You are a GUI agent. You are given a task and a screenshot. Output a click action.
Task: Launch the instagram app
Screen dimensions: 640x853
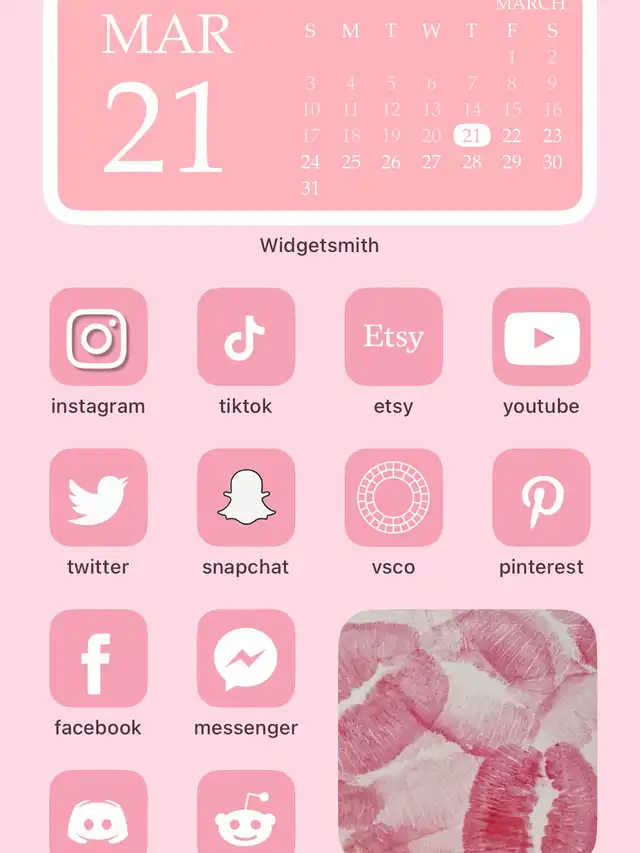click(x=98, y=337)
